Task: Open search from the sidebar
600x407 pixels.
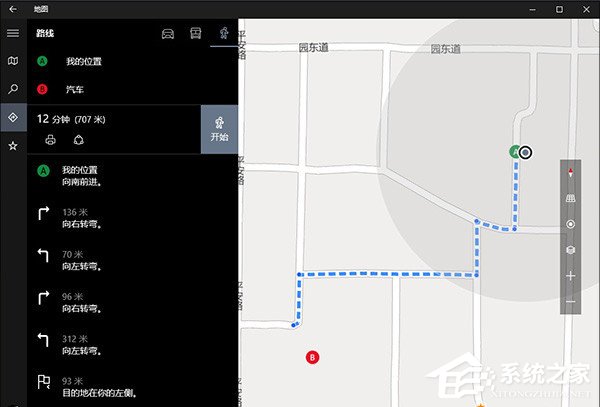Action: 12,89
